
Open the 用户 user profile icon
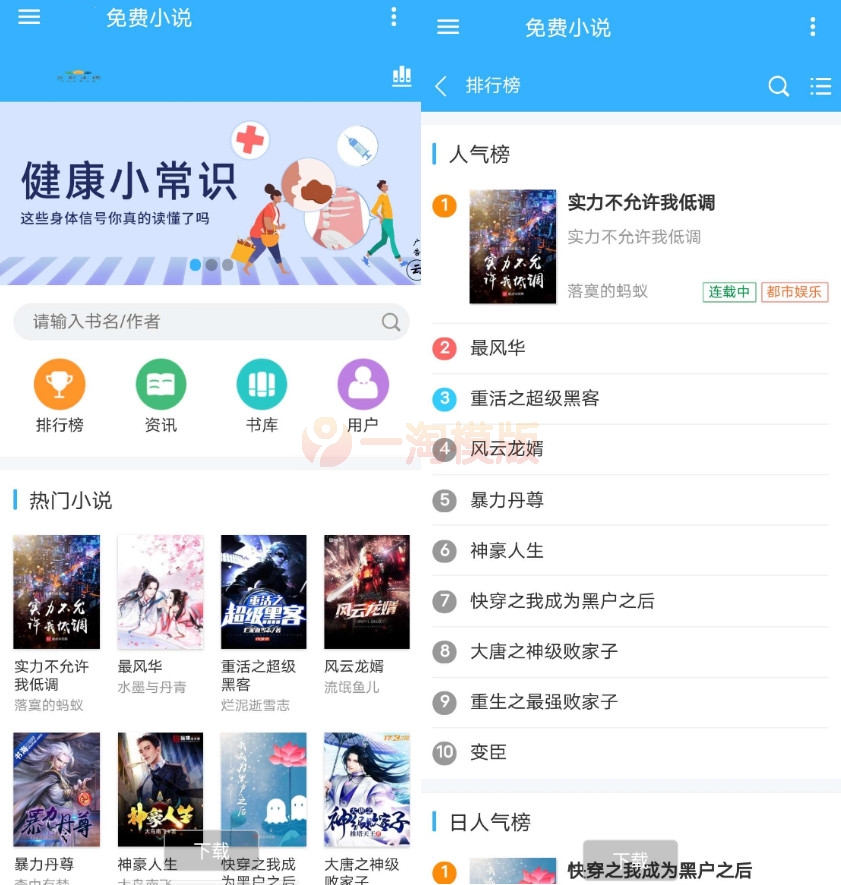click(x=362, y=384)
